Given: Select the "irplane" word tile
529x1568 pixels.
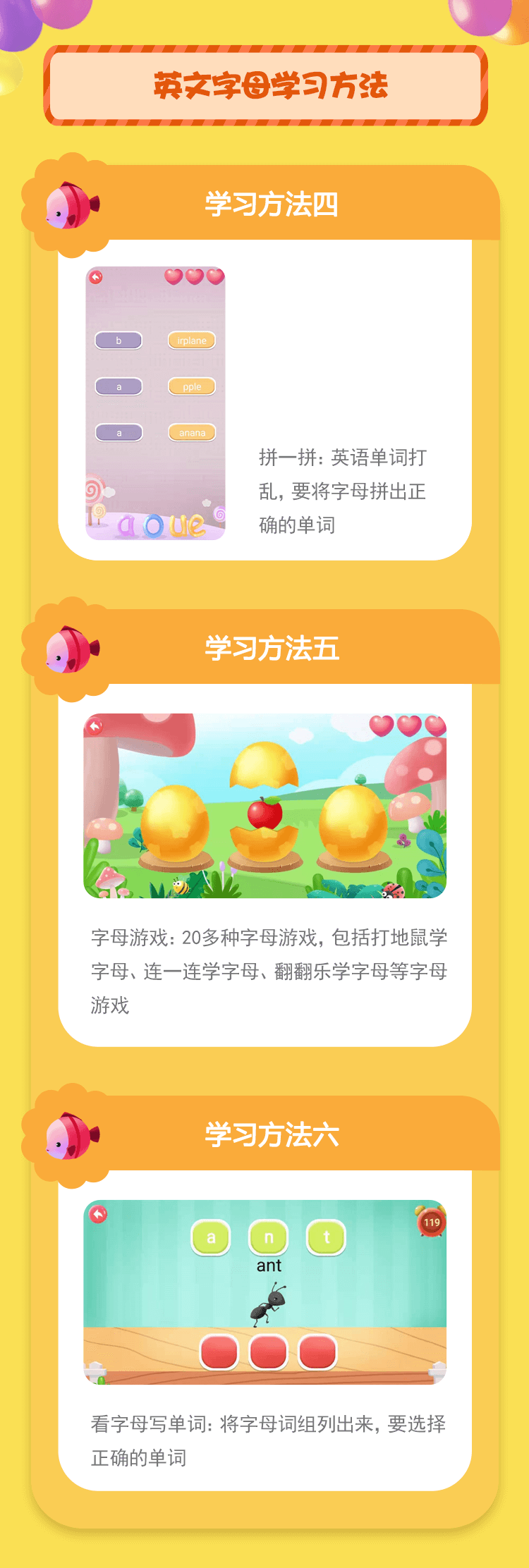Looking at the screenshot, I should [191, 341].
